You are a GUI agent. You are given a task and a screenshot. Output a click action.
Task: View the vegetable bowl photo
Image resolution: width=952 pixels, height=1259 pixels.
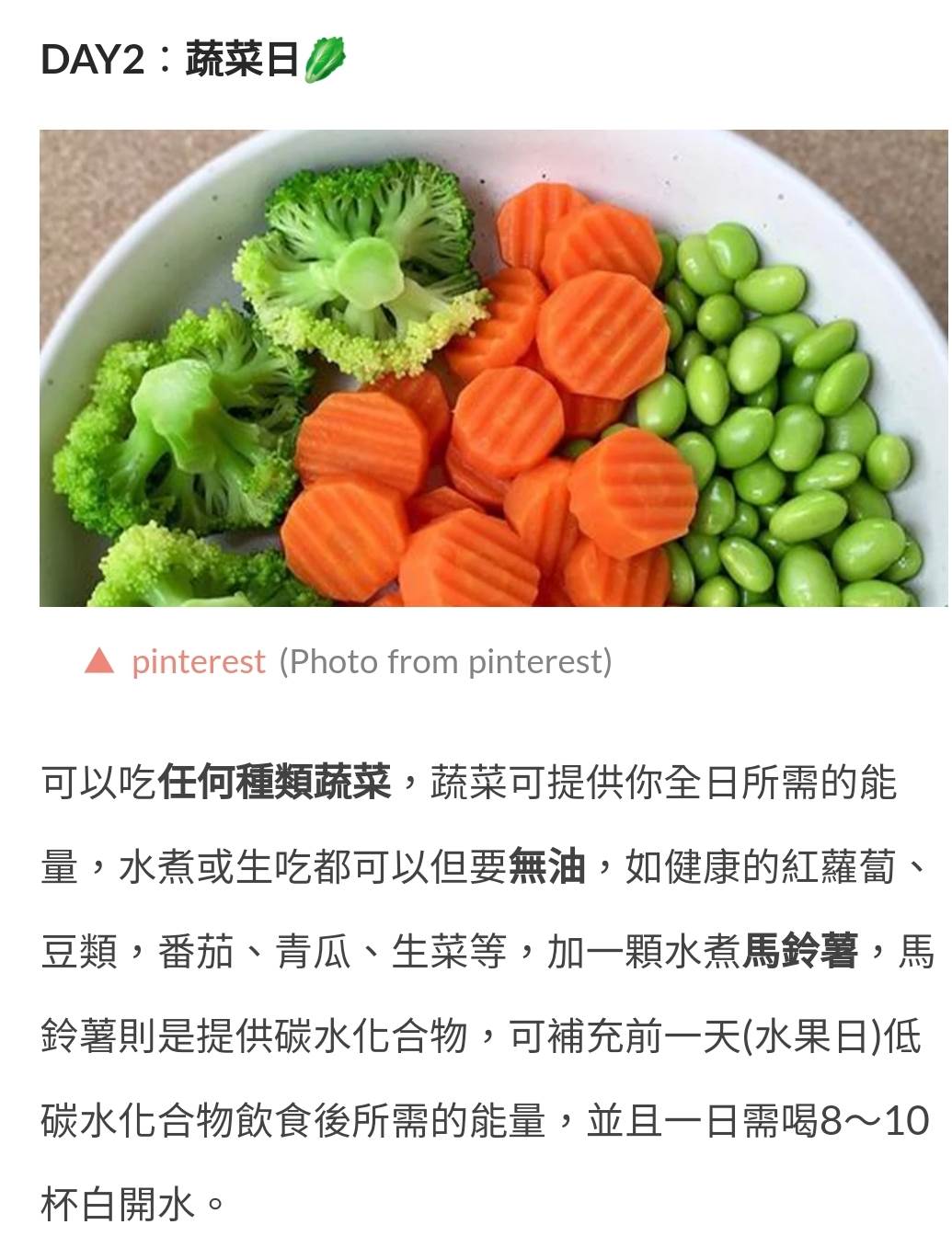pos(493,368)
